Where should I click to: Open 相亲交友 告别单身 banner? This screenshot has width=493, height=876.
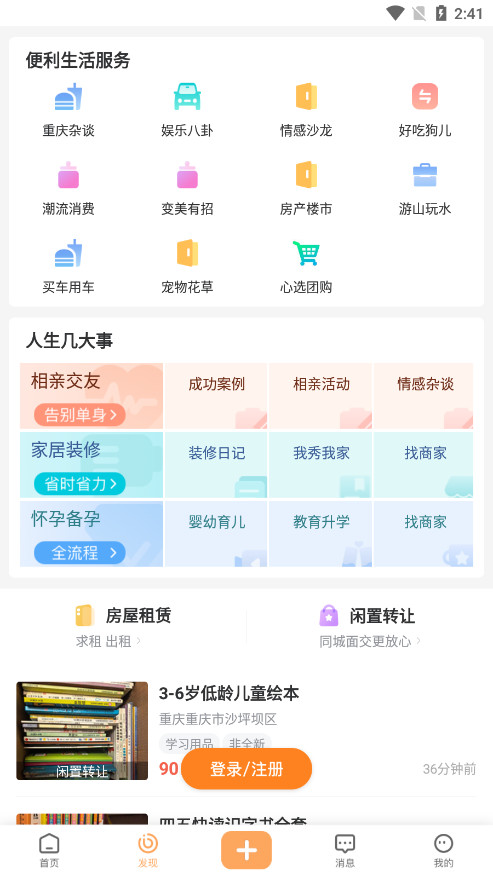click(x=91, y=396)
